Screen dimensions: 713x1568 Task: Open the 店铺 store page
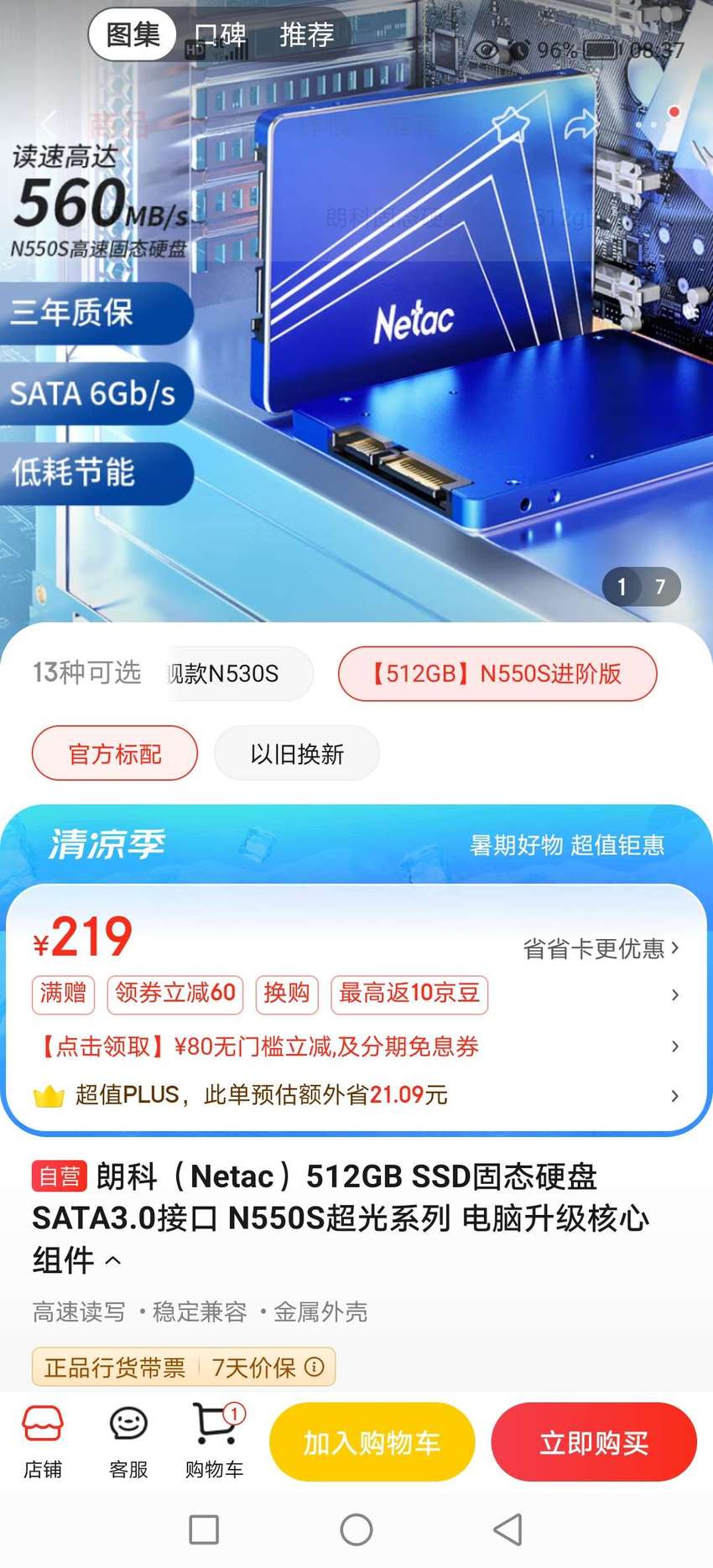click(x=43, y=1442)
